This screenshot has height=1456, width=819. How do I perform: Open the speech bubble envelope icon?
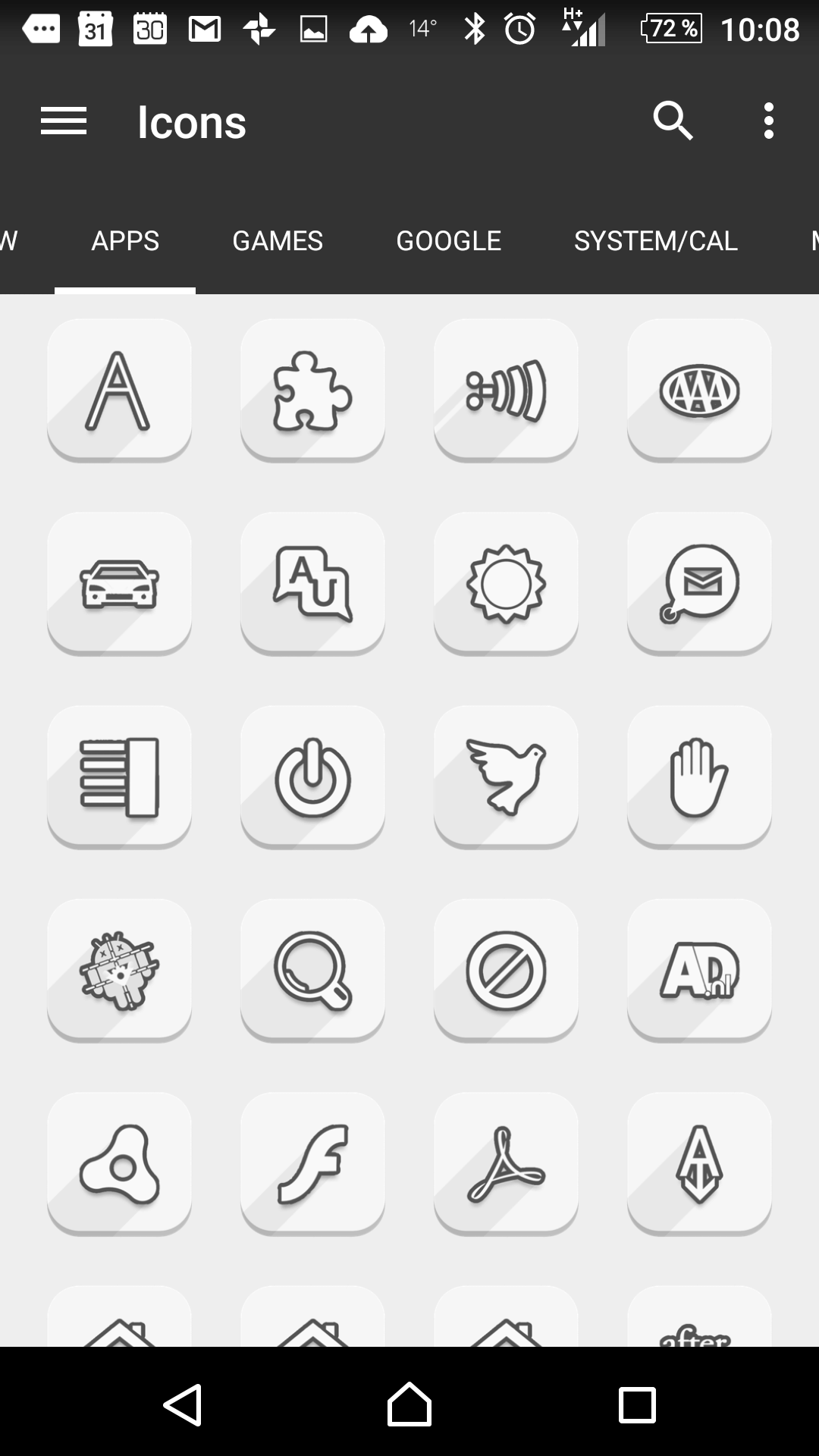click(x=699, y=584)
